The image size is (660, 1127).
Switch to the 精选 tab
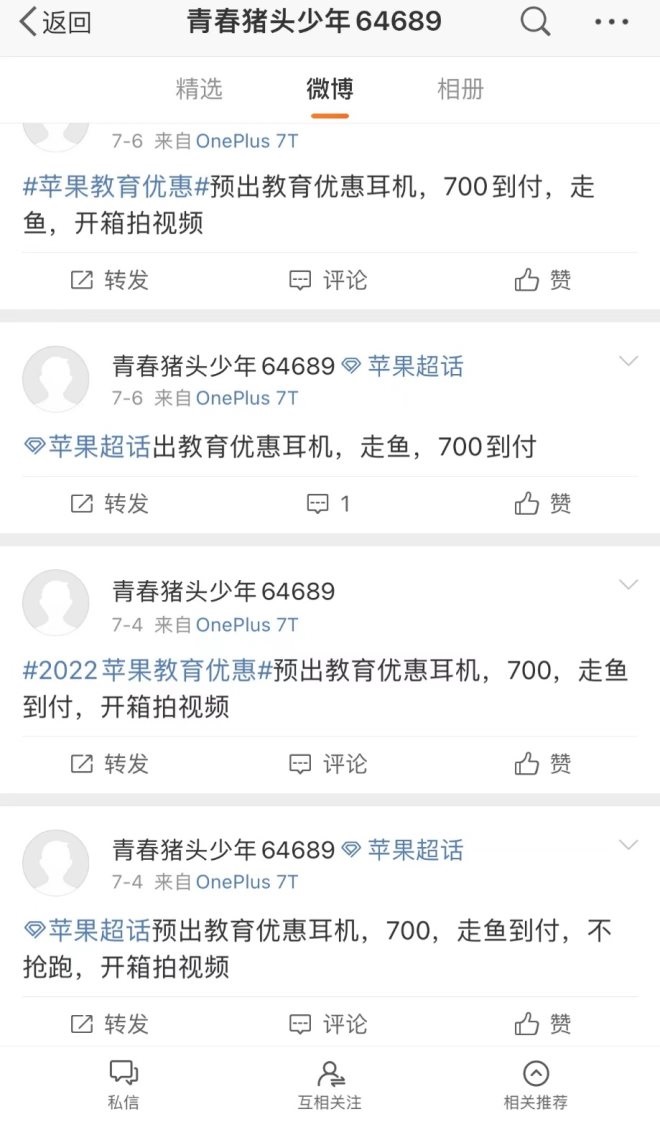click(199, 89)
